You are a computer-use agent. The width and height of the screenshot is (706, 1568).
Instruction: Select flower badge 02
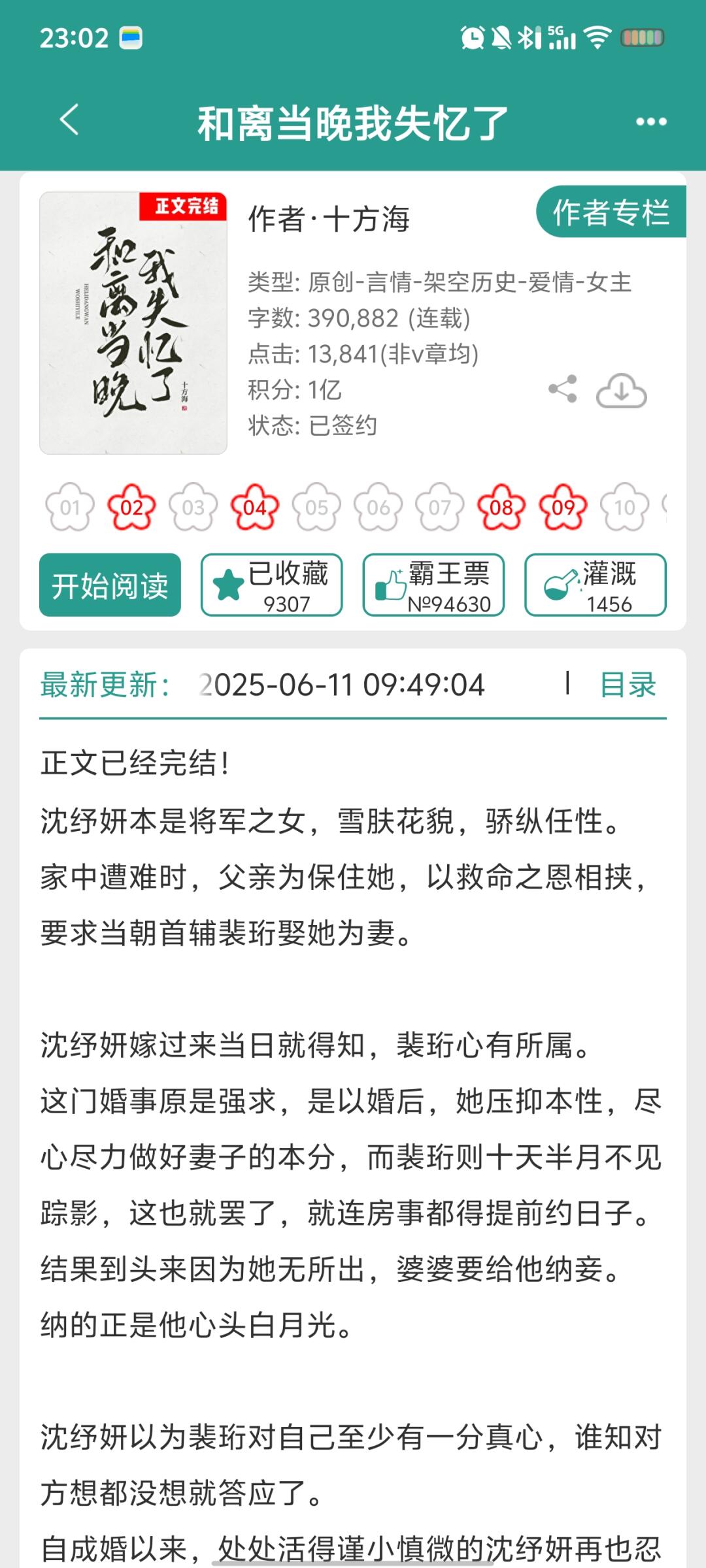[x=131, y=507]
